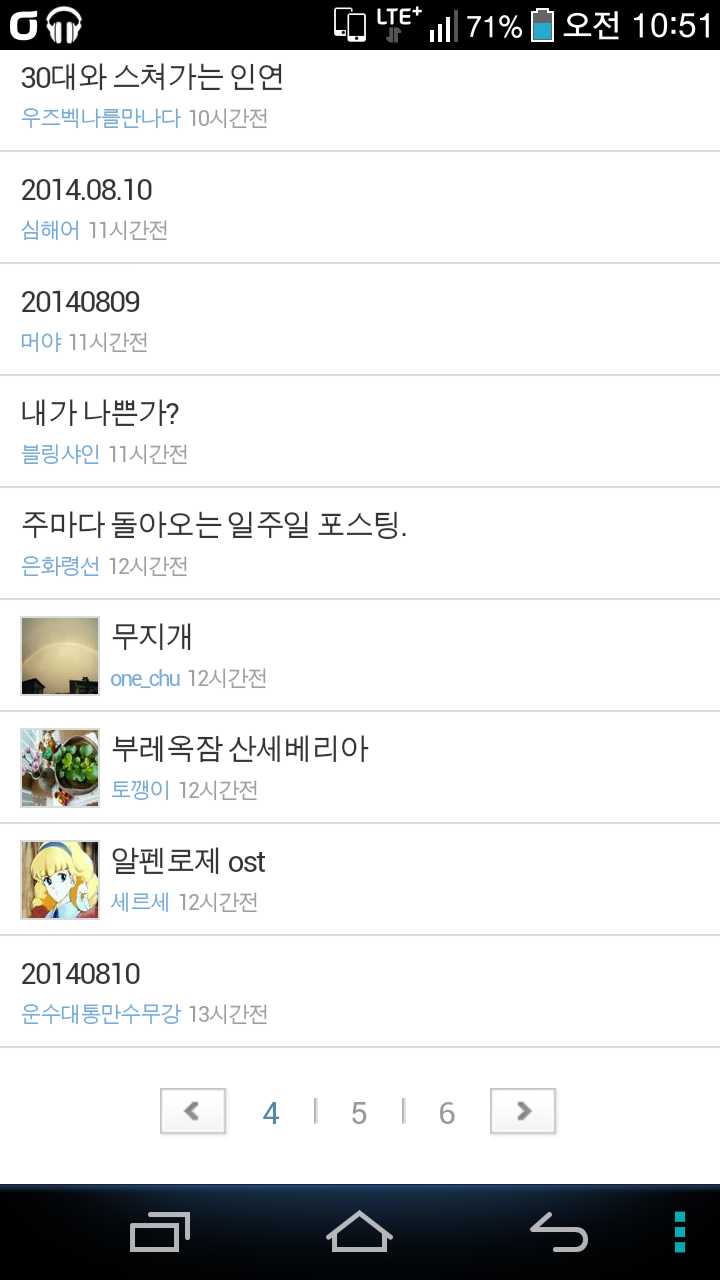Jump to page 6
Image resolution: width=720 pixels, height=1280 pixels.
(447, 1113)
